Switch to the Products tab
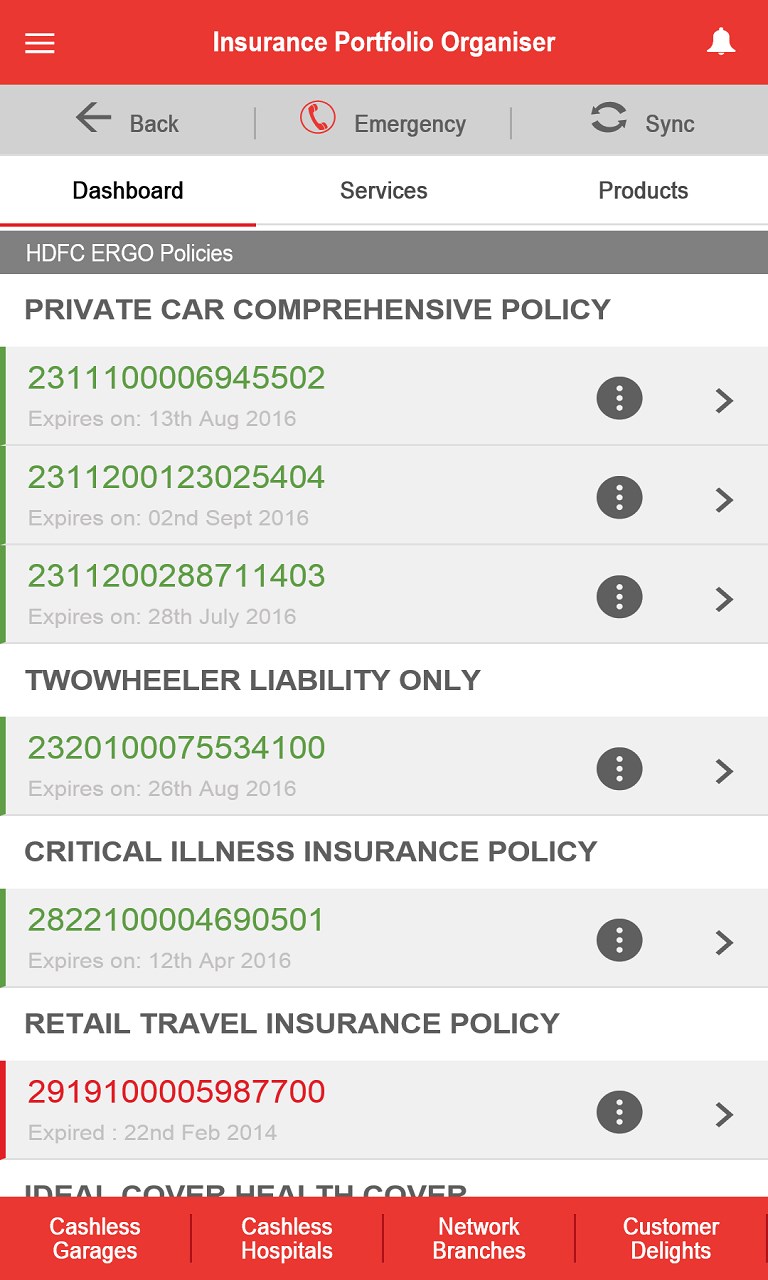Screen dimensions: 768x1280 tap(643, 191)
